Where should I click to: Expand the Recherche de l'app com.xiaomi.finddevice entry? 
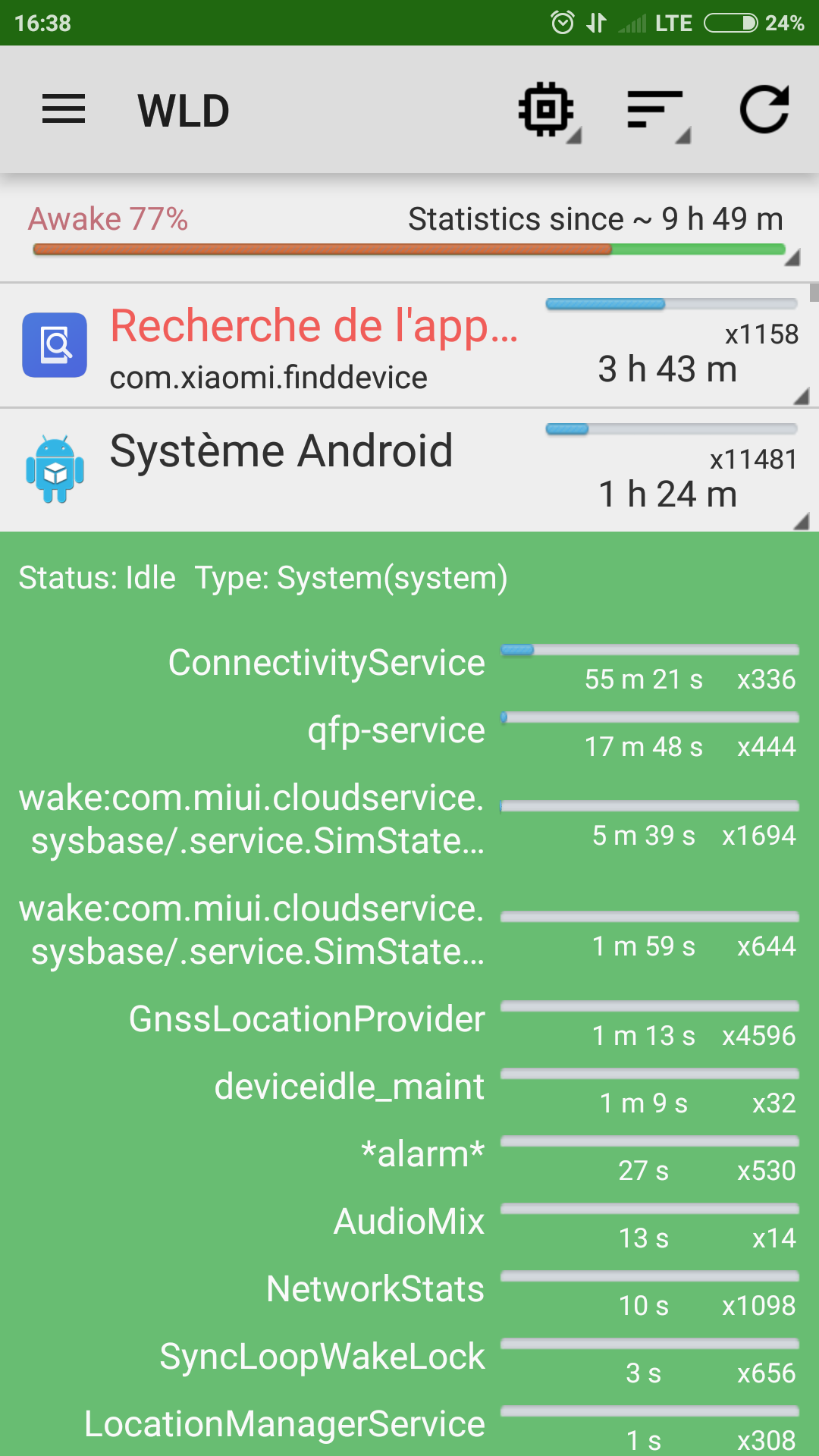tap(409, 346)
